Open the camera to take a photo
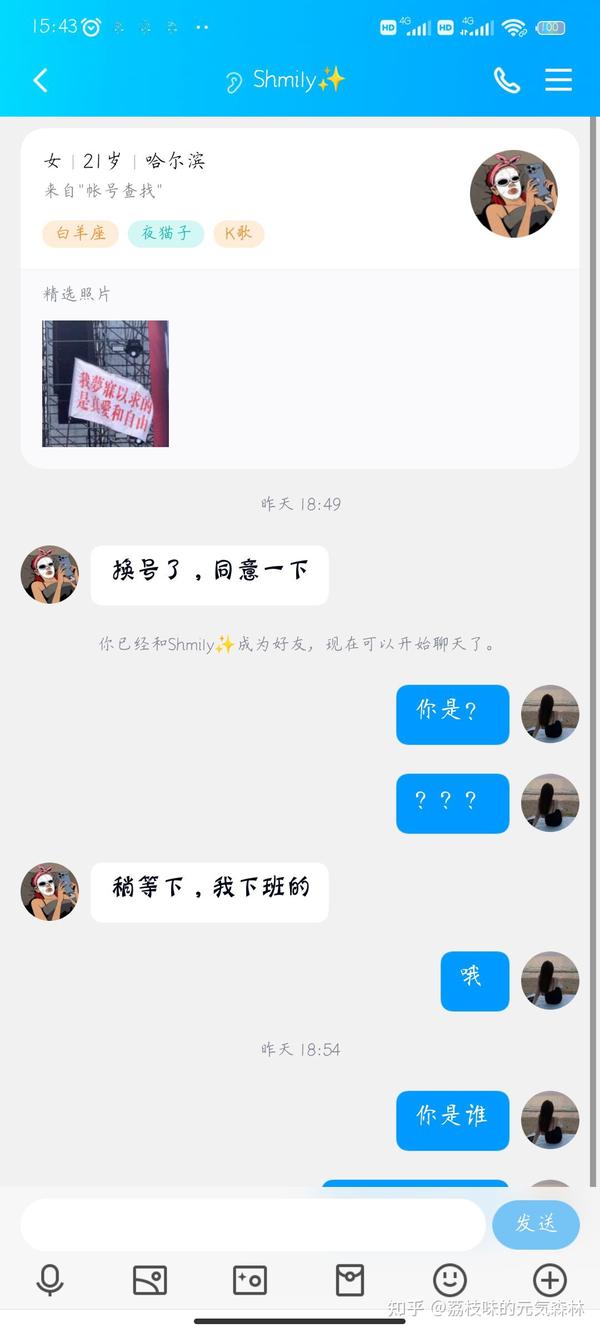 point(250,1280)
